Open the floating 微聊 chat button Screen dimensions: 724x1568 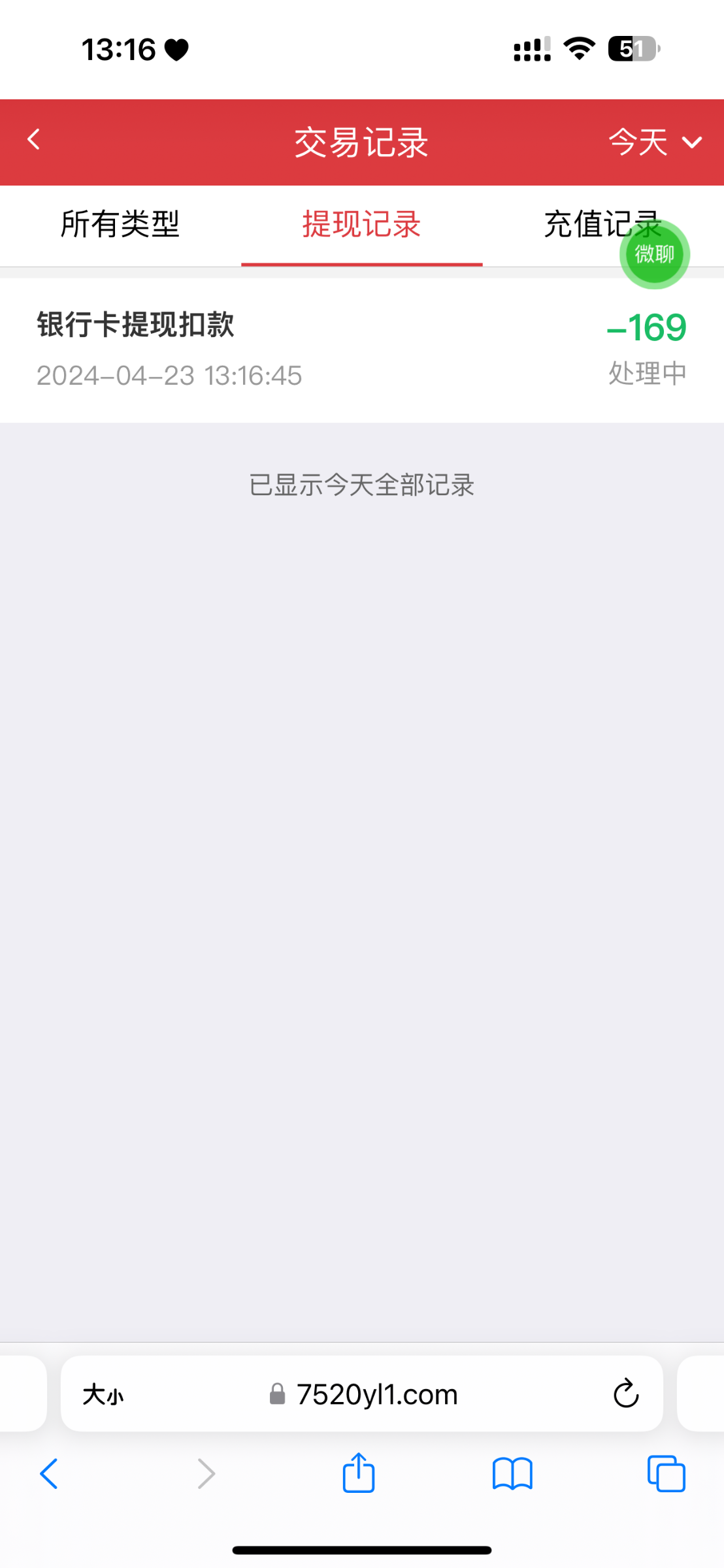654,254
